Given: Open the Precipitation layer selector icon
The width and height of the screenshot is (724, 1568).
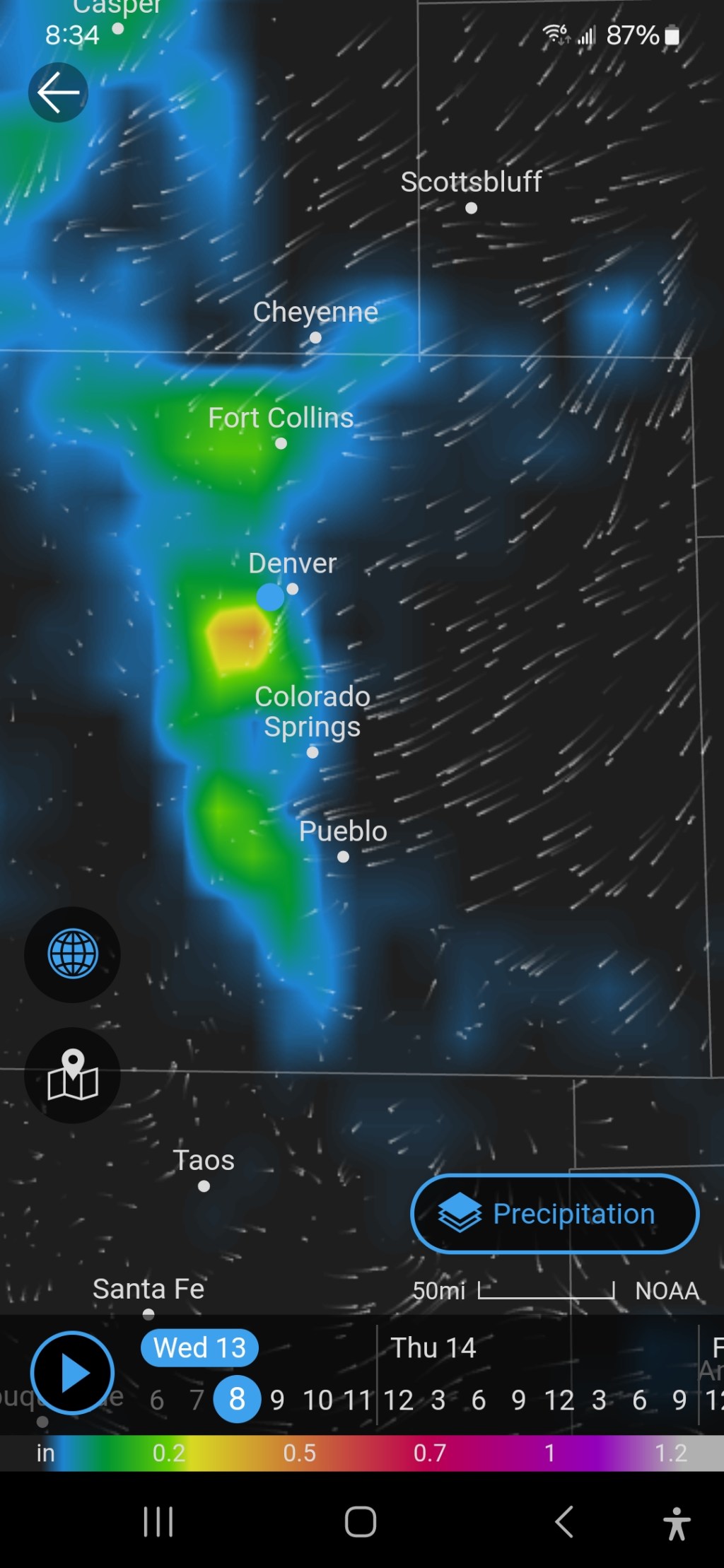Looking at the screenshot, I should click(461, 1213).
